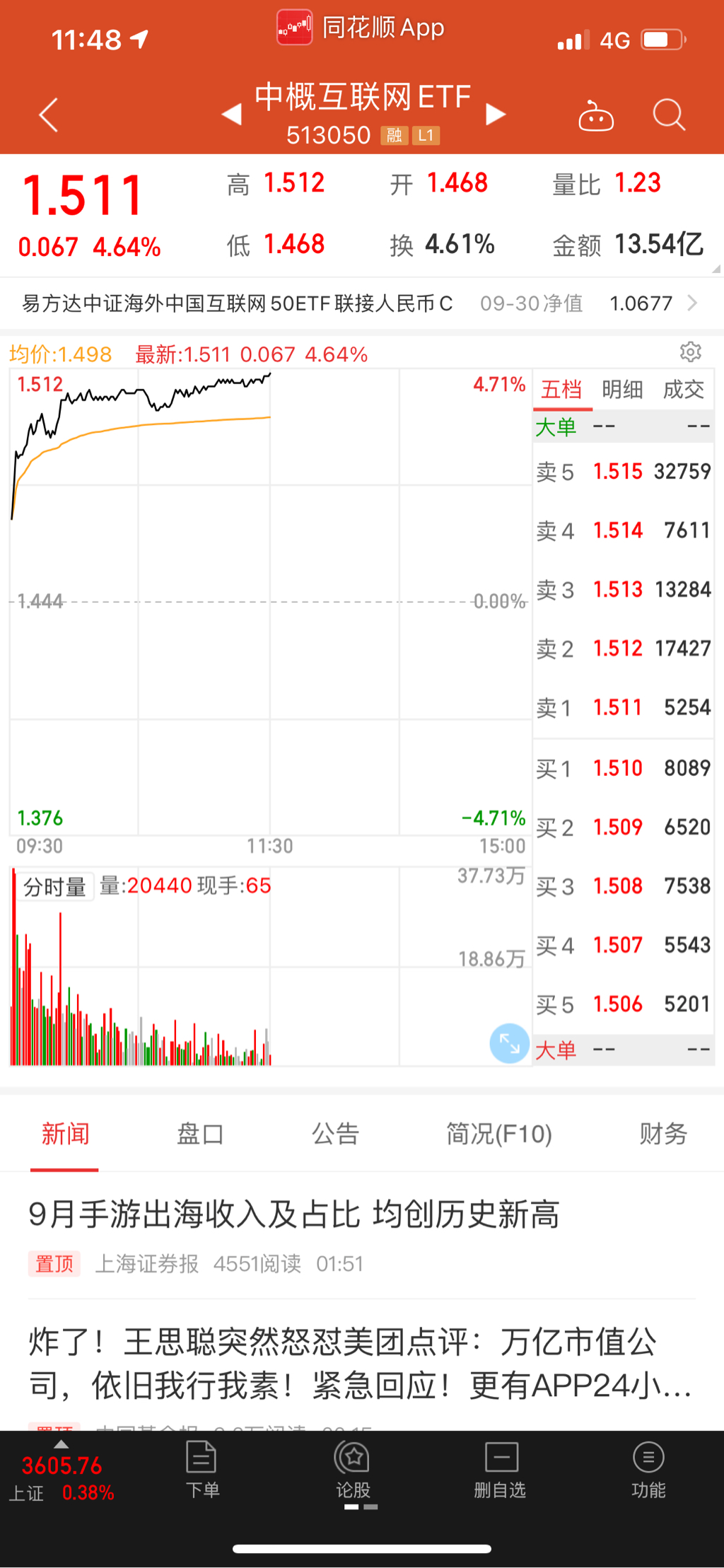Go back using the top-left arrow

pyautogui.click(x=48, y=115)
